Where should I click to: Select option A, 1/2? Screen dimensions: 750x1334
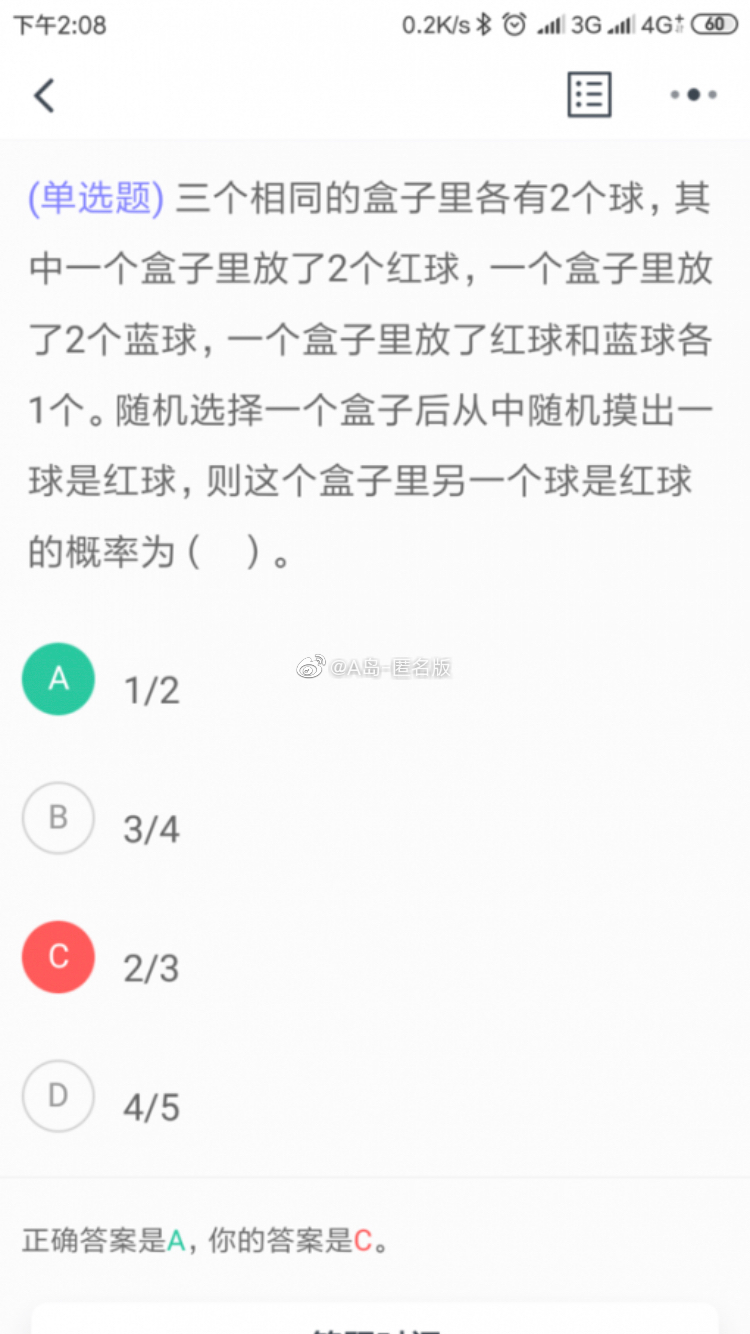[59, 679]
